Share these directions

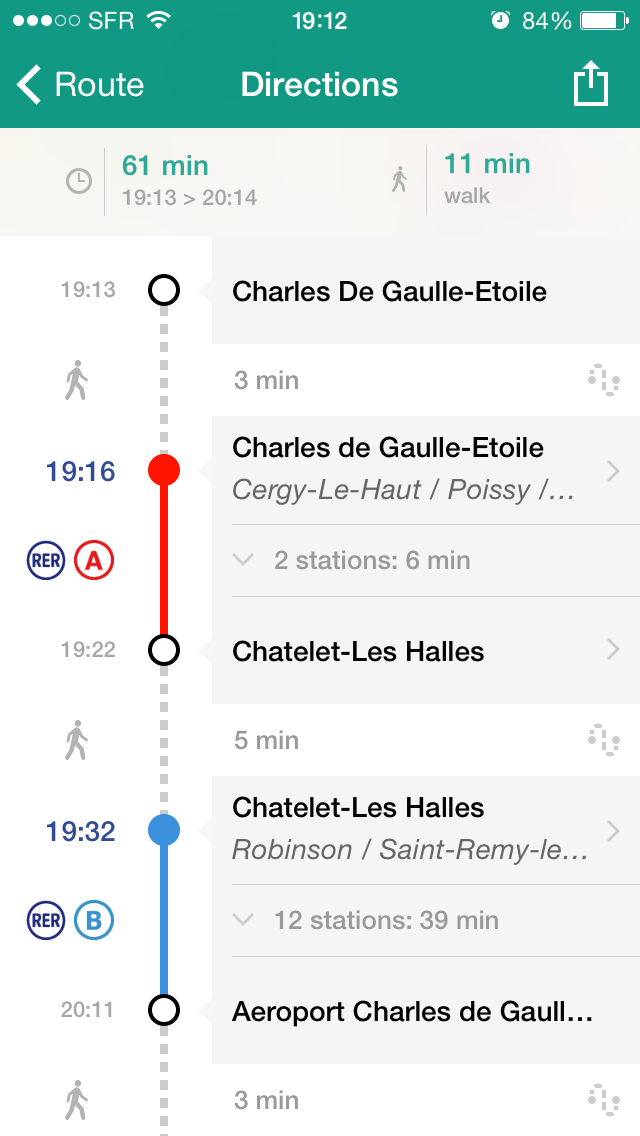(x=591, y=84)
